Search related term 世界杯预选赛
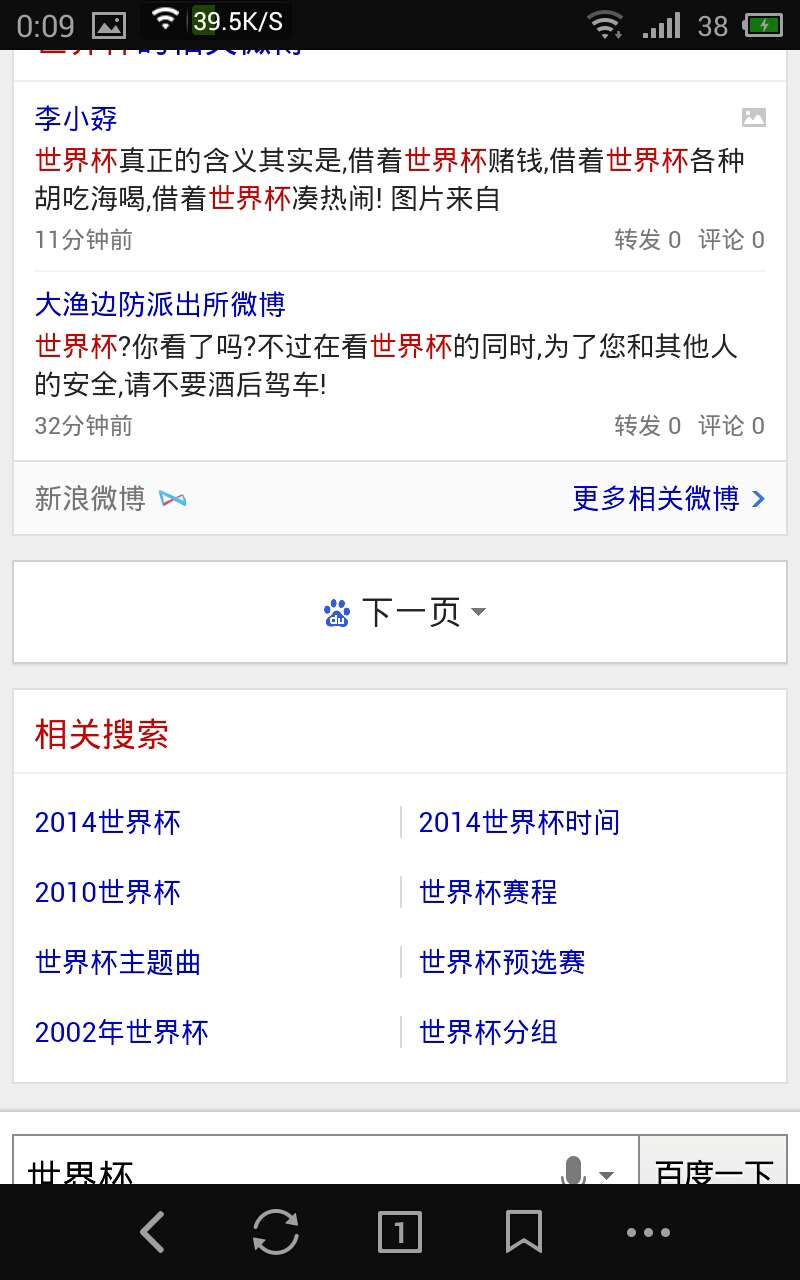The image size is (800, 1280). (502, 962)
